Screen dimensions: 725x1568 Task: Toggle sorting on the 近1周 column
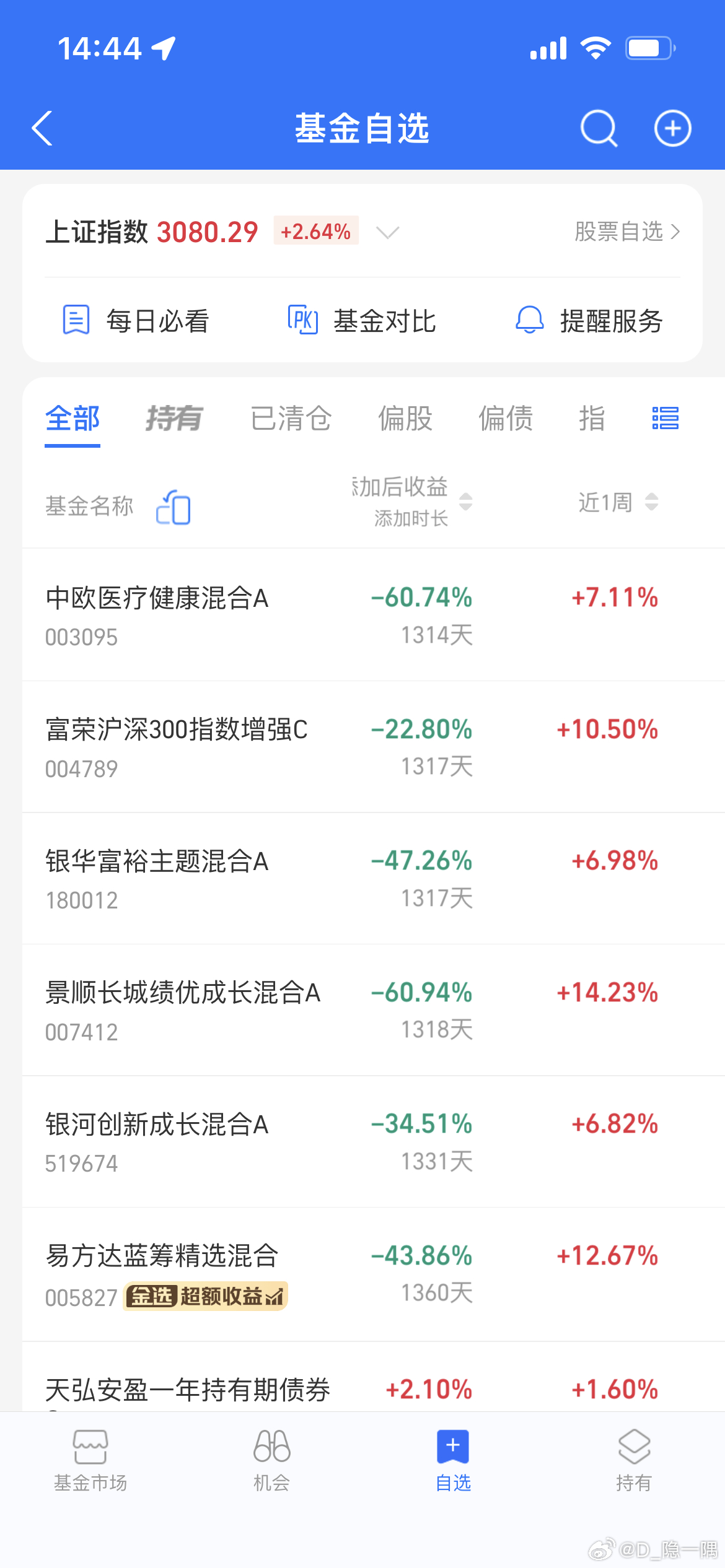[x=650, y=503]
